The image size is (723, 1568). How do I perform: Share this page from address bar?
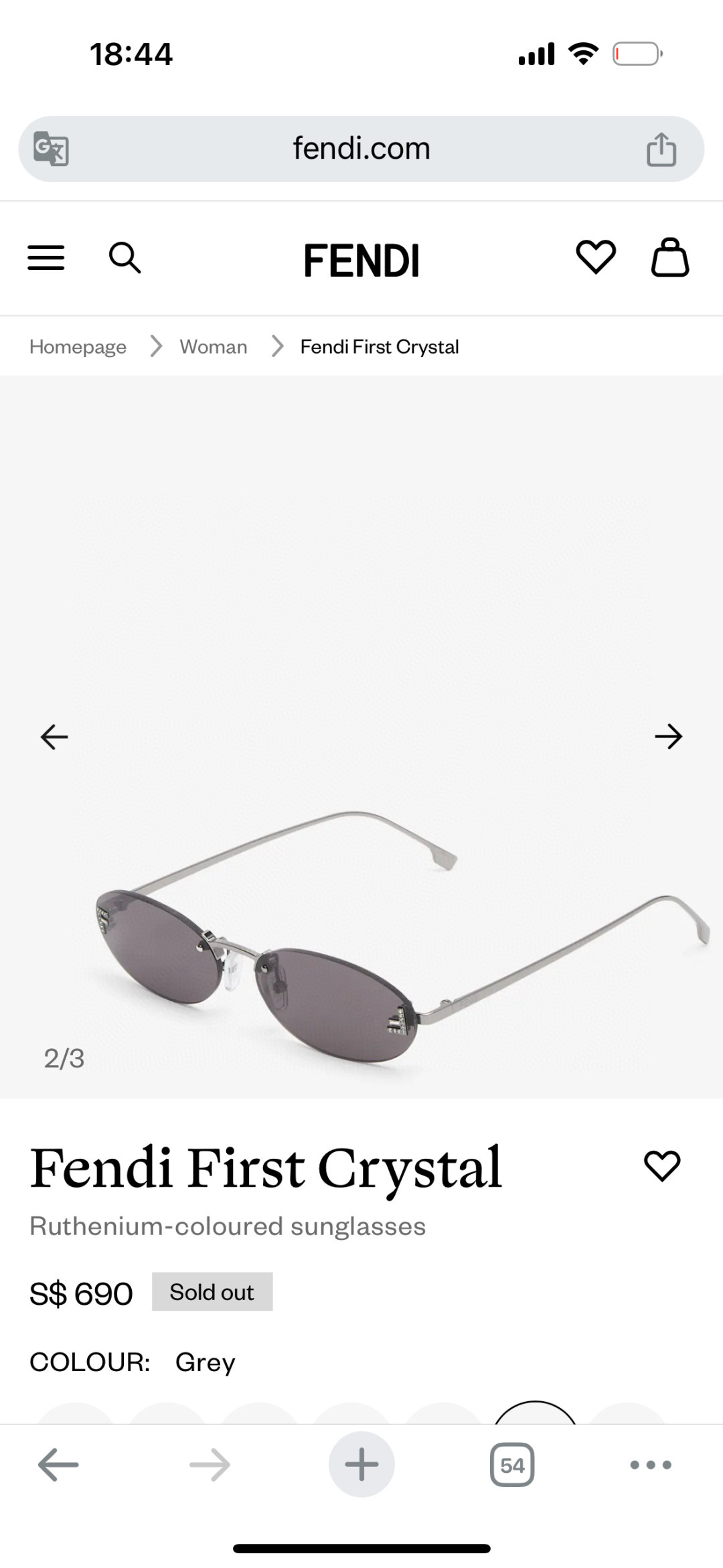pyautogui.click(x=661, y=149)
